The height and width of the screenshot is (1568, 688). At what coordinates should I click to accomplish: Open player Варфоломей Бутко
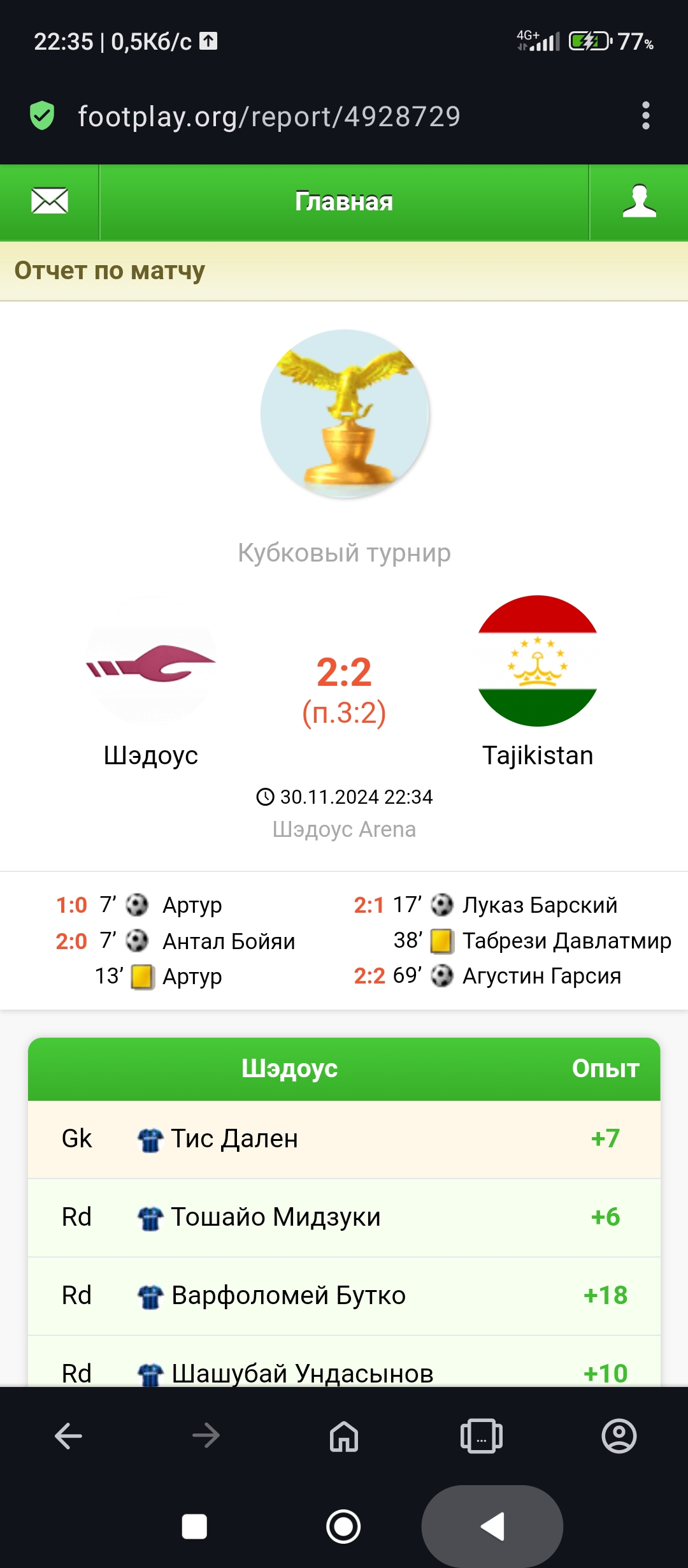289,1296
